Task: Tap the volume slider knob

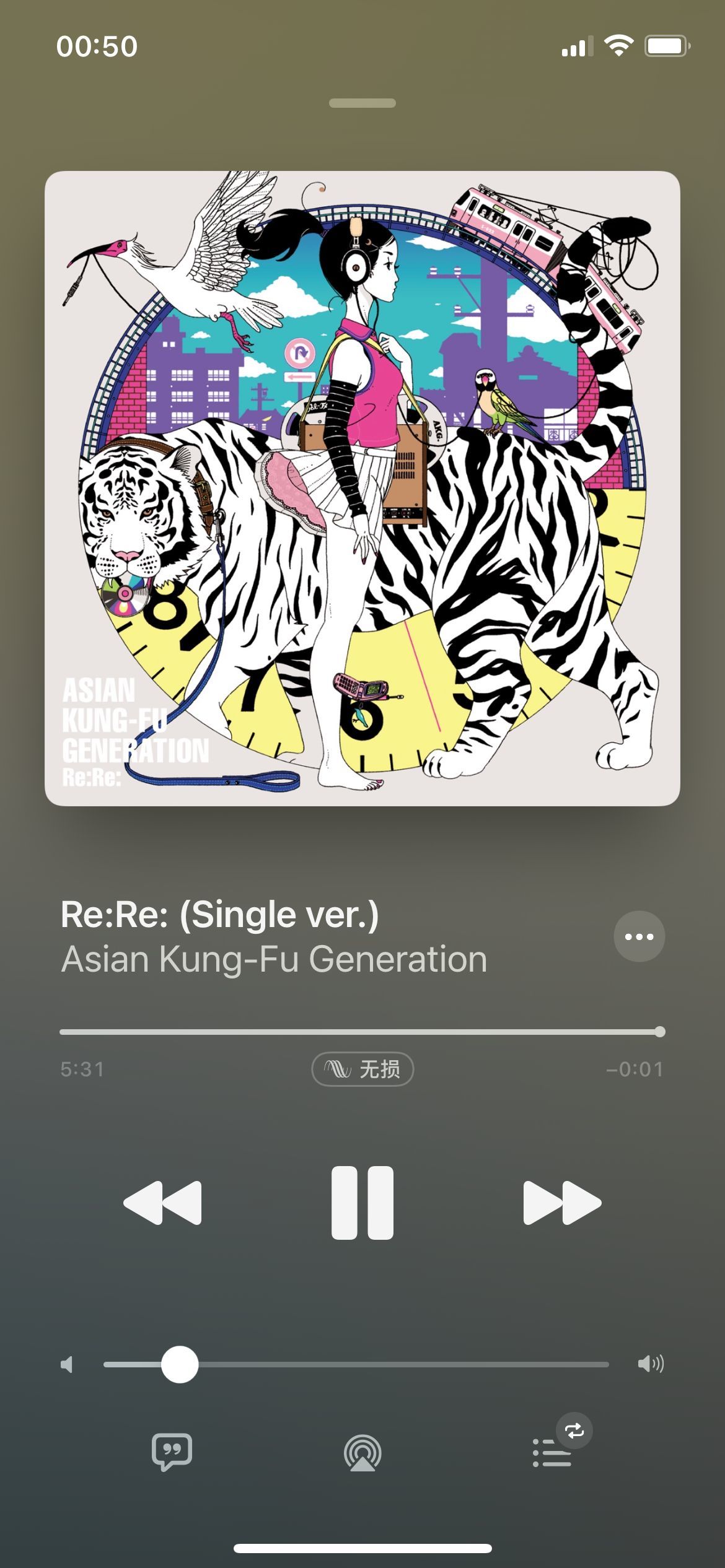Action: click(x=180, y=1364)
